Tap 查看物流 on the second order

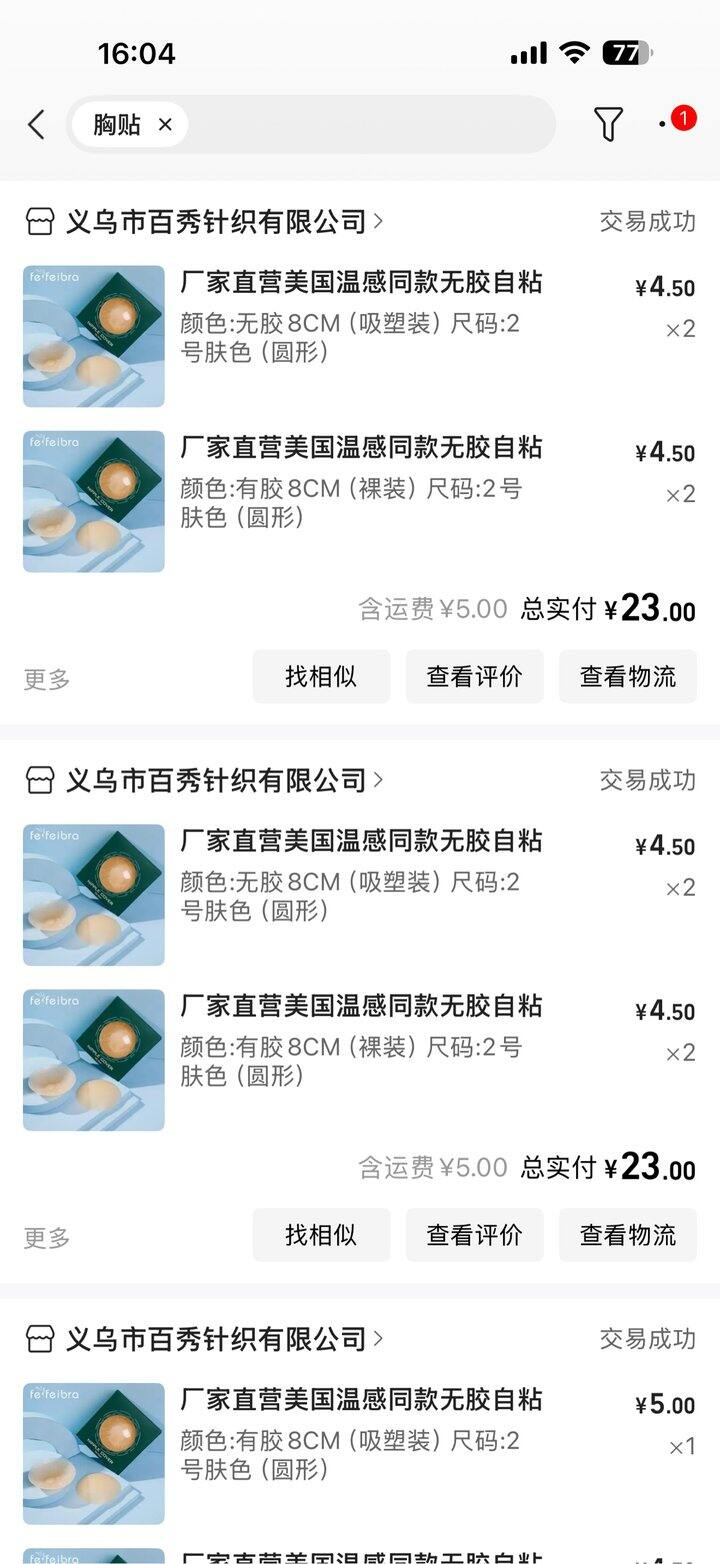point(627,1235)
